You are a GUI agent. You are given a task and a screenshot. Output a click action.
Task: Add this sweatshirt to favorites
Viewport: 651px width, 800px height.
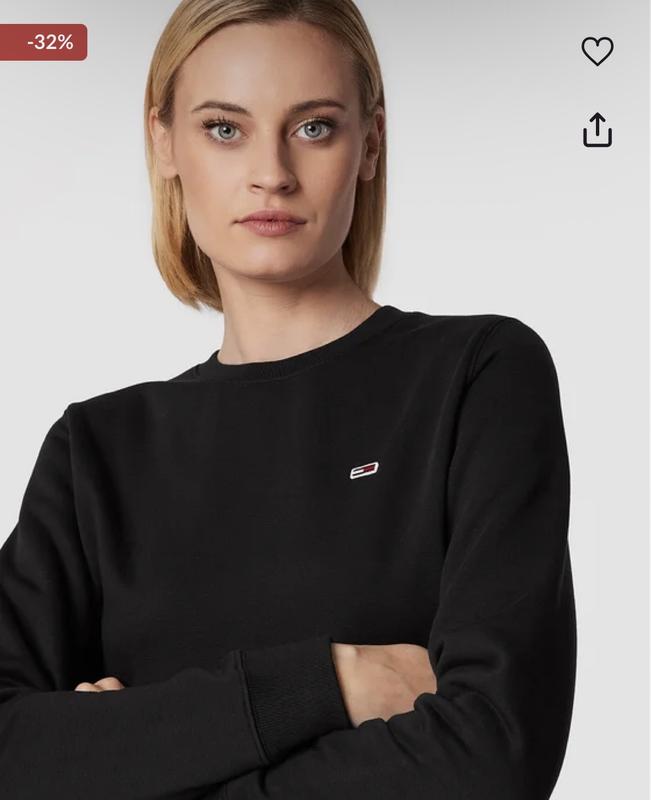[x=597, y=51]
